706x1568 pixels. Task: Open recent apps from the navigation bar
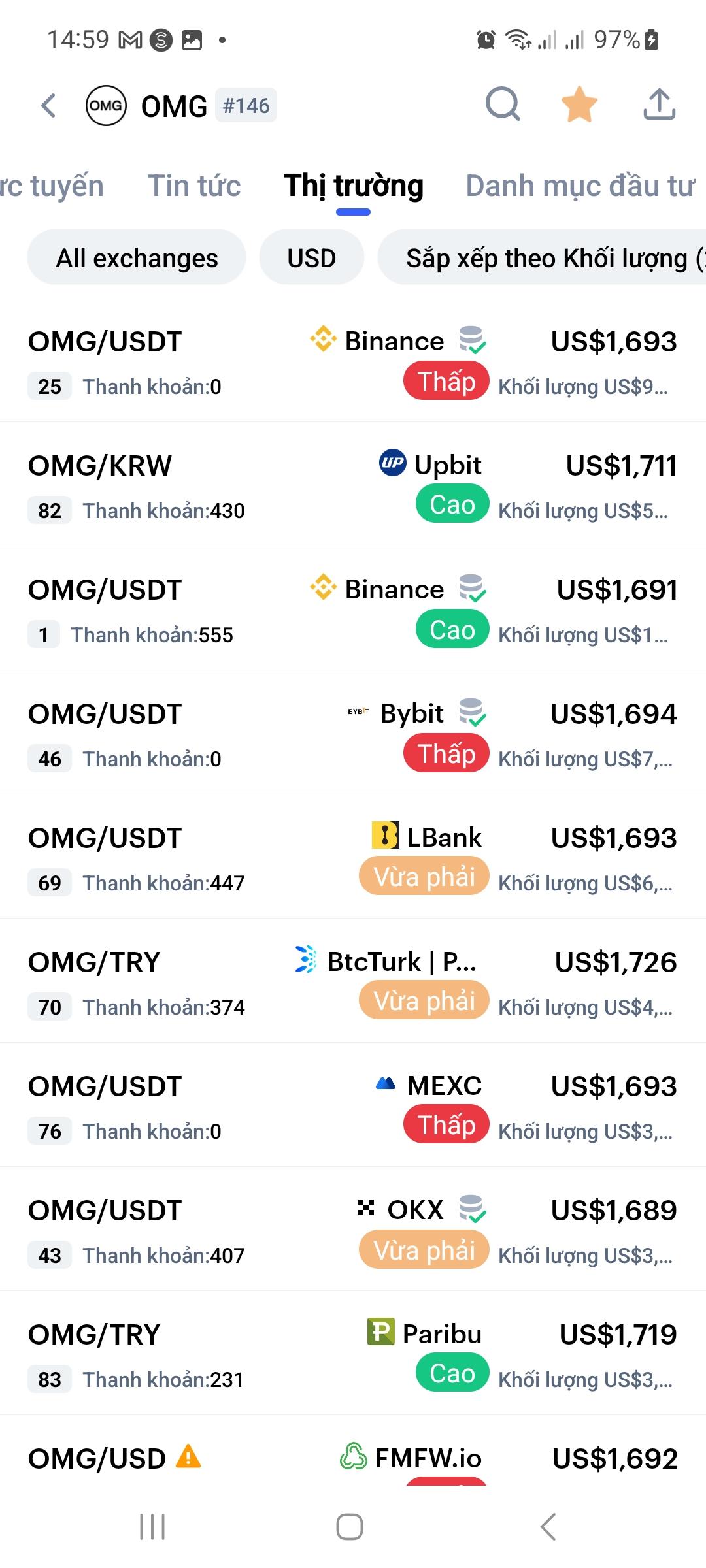(152, 1527)
